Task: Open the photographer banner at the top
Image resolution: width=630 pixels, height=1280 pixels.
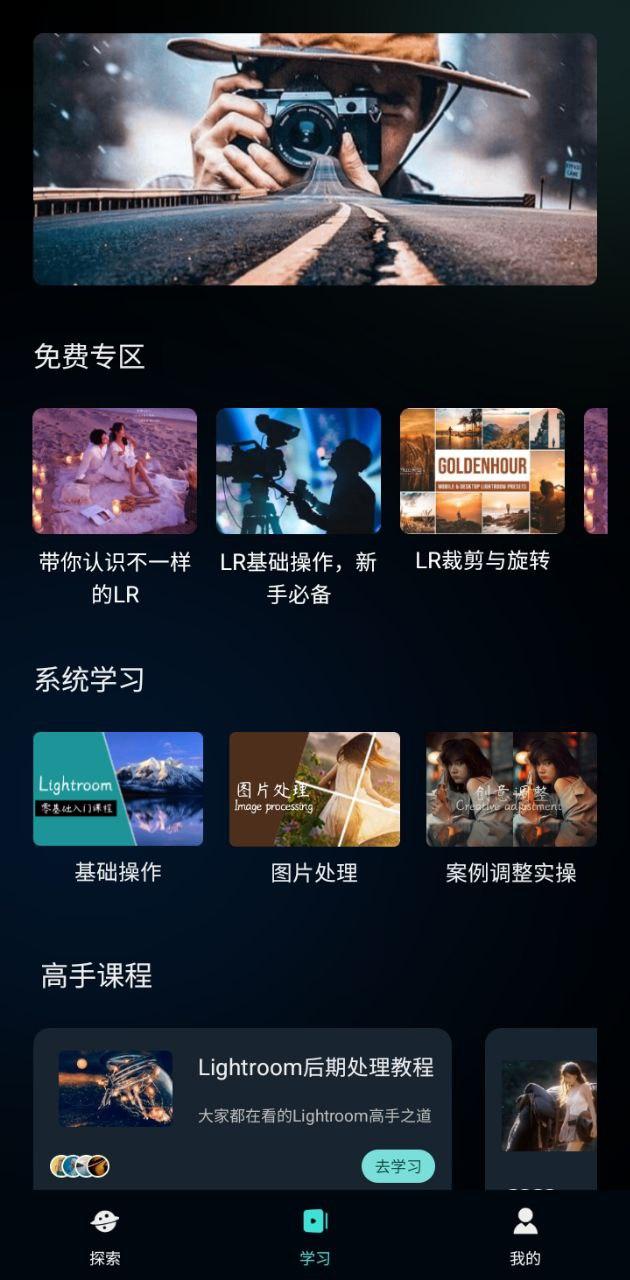Action: [315, 160]
